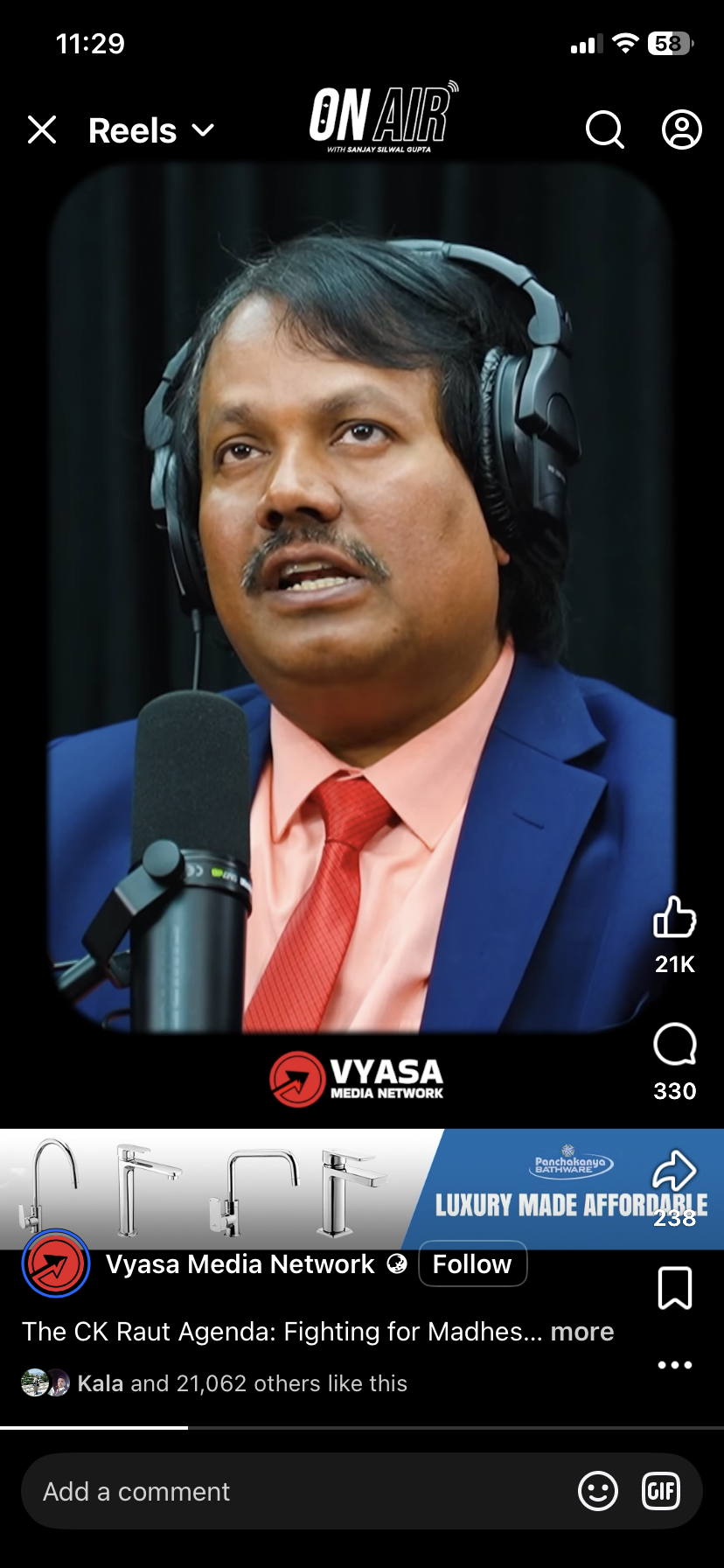Open the three-dot overflow menu
This screenshot has height=1568, width=724.
click(x=674, y=1365)
